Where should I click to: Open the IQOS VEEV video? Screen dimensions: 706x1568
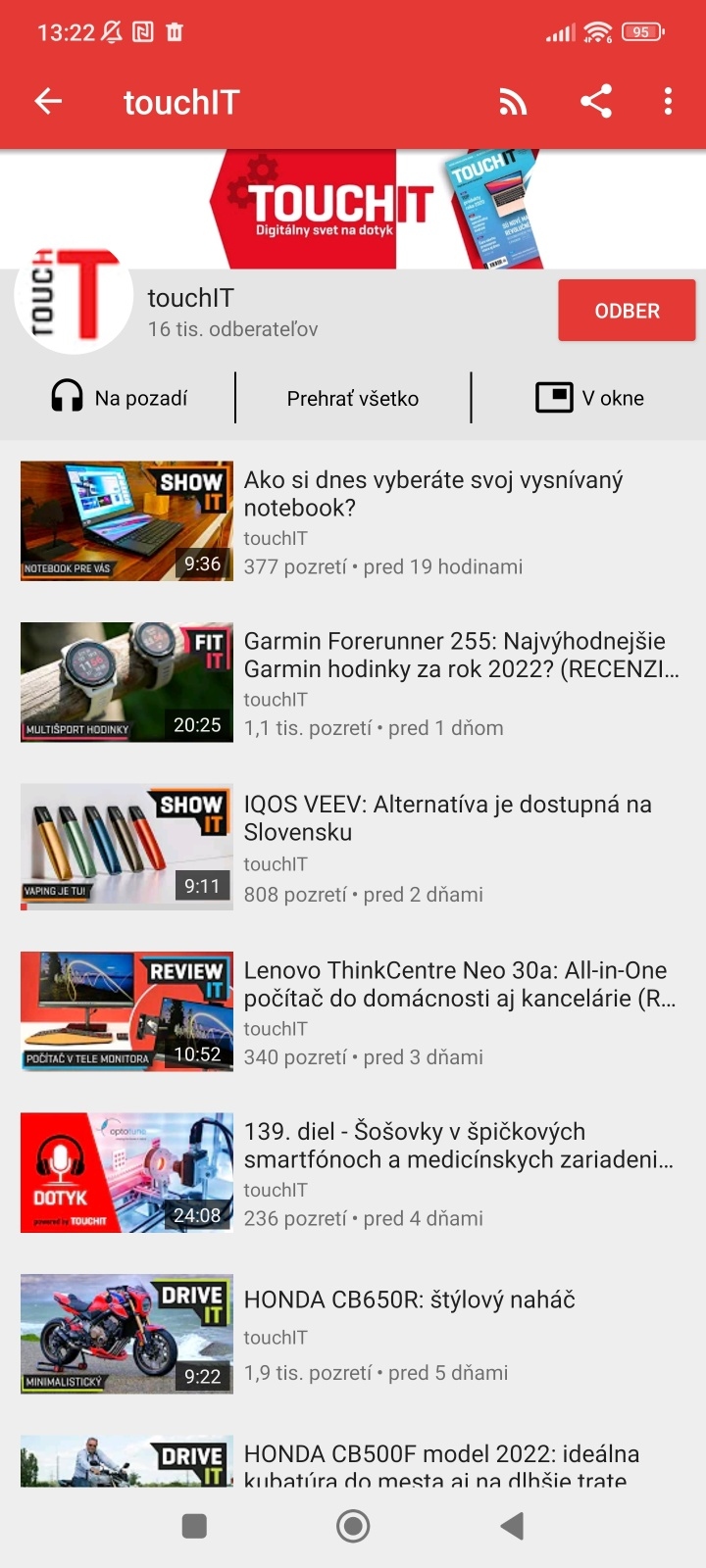tap(447, 817)
